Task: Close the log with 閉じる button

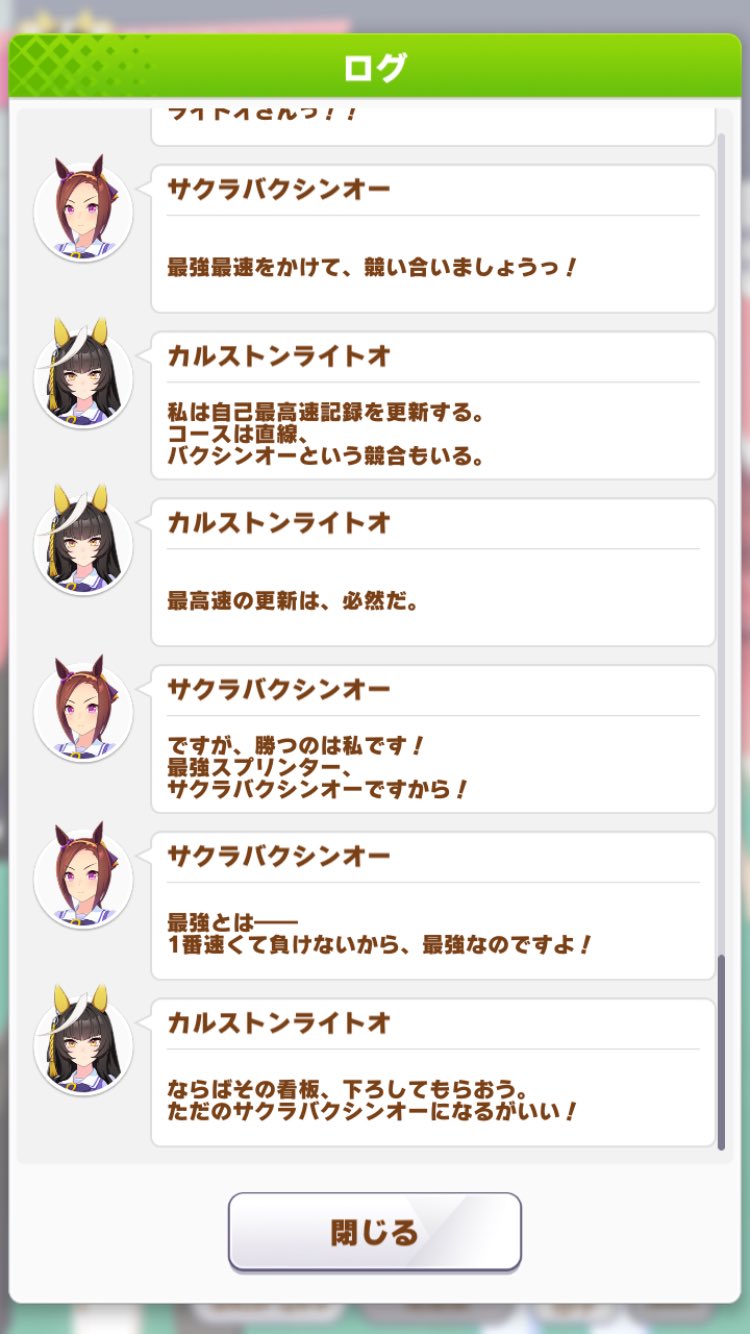Action: point(374,1231)
